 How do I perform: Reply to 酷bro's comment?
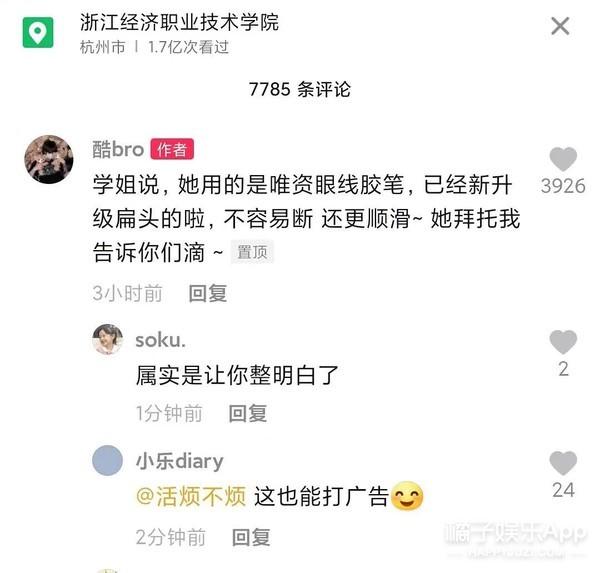click(x=208, y=293)
